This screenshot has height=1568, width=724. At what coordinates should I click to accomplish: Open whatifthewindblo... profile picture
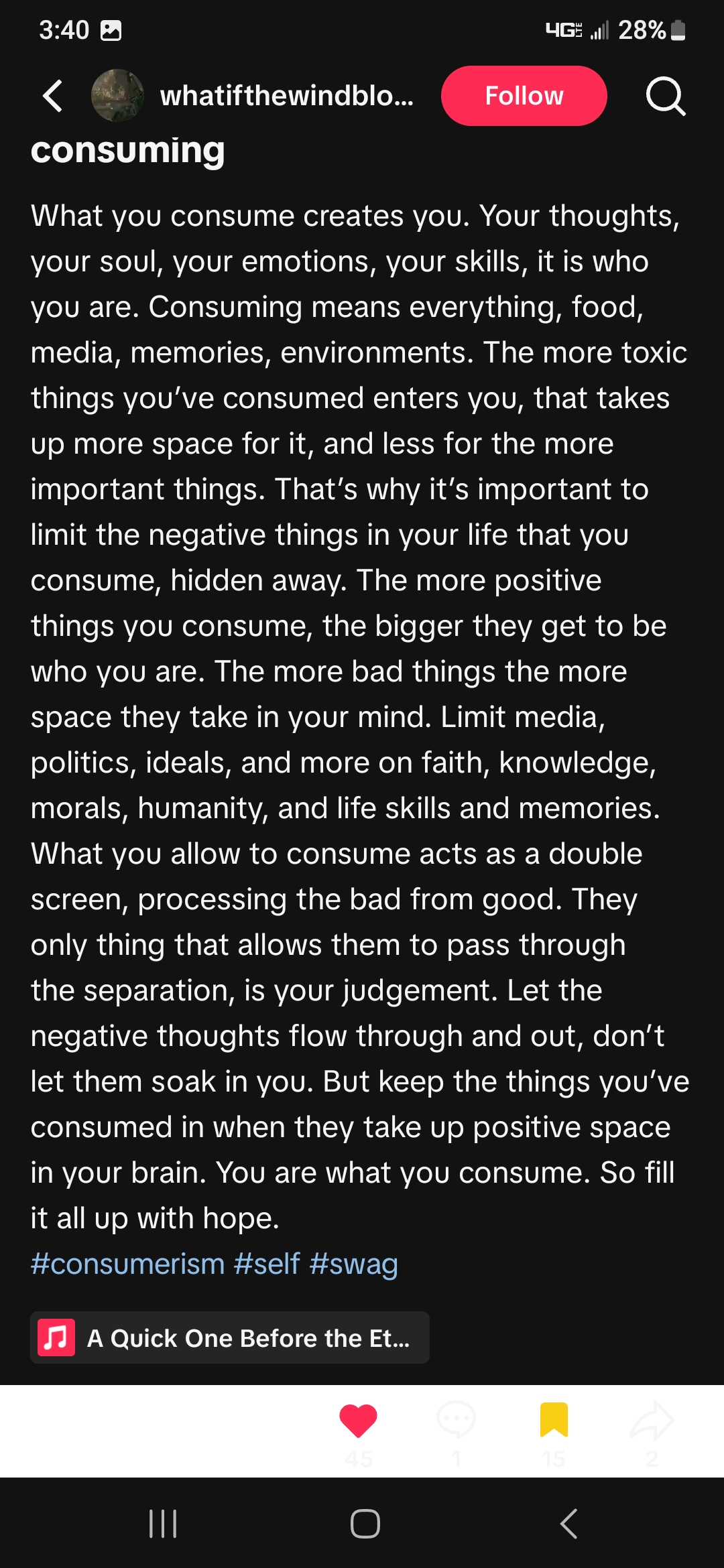pos(117,96)
